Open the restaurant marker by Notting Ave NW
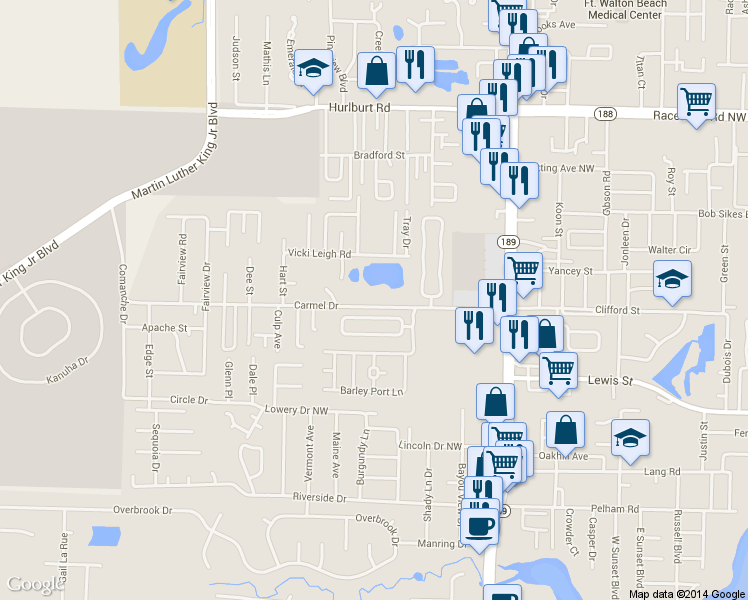Viewport: 748px width, 600px height. pos(518,181)
